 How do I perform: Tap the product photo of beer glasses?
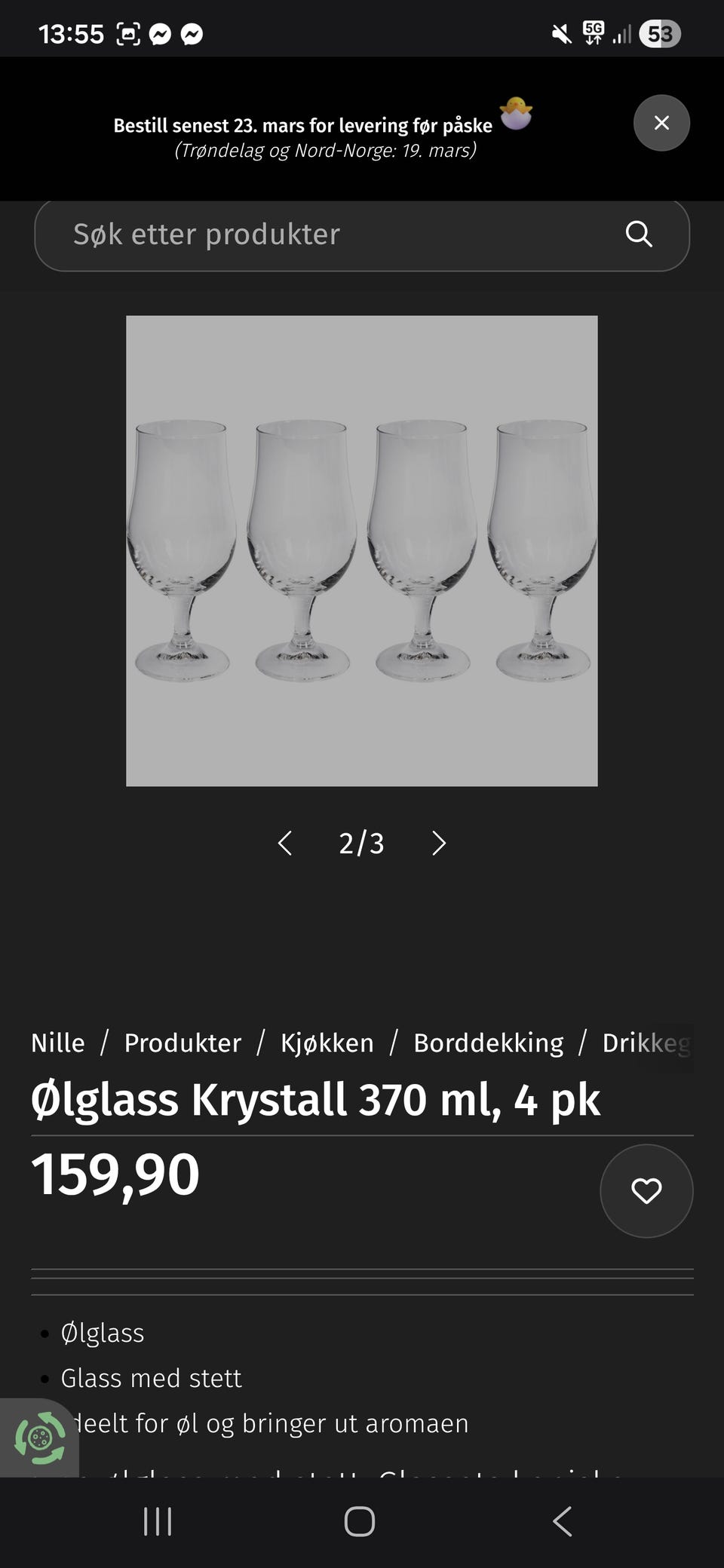point(361,549)
